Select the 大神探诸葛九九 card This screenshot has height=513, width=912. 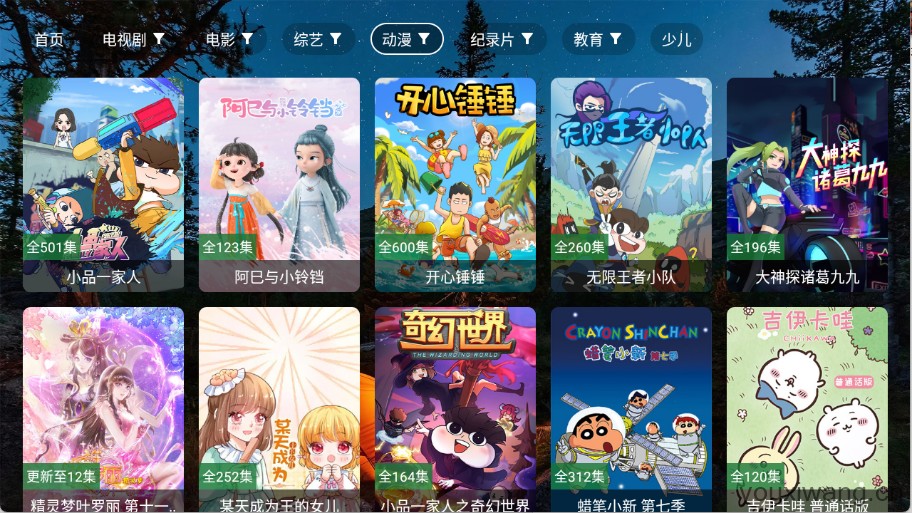[807, 185]
